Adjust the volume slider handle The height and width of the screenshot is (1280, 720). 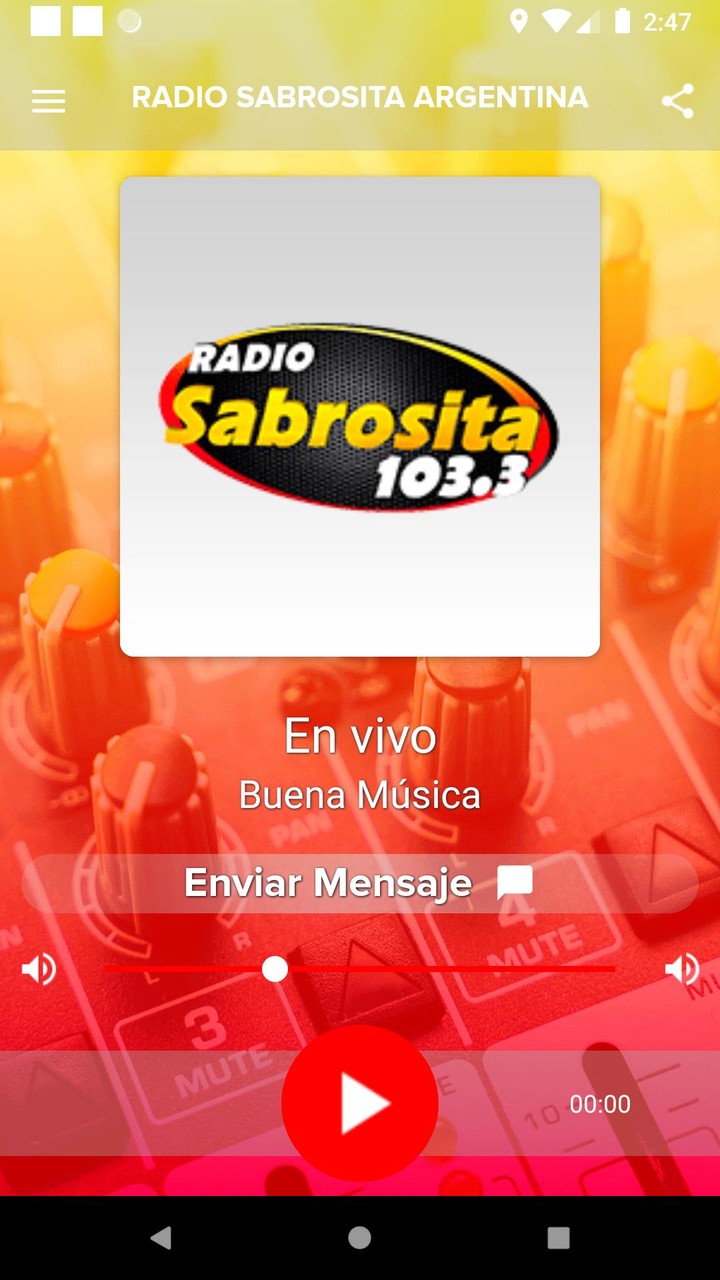[276, 968]
